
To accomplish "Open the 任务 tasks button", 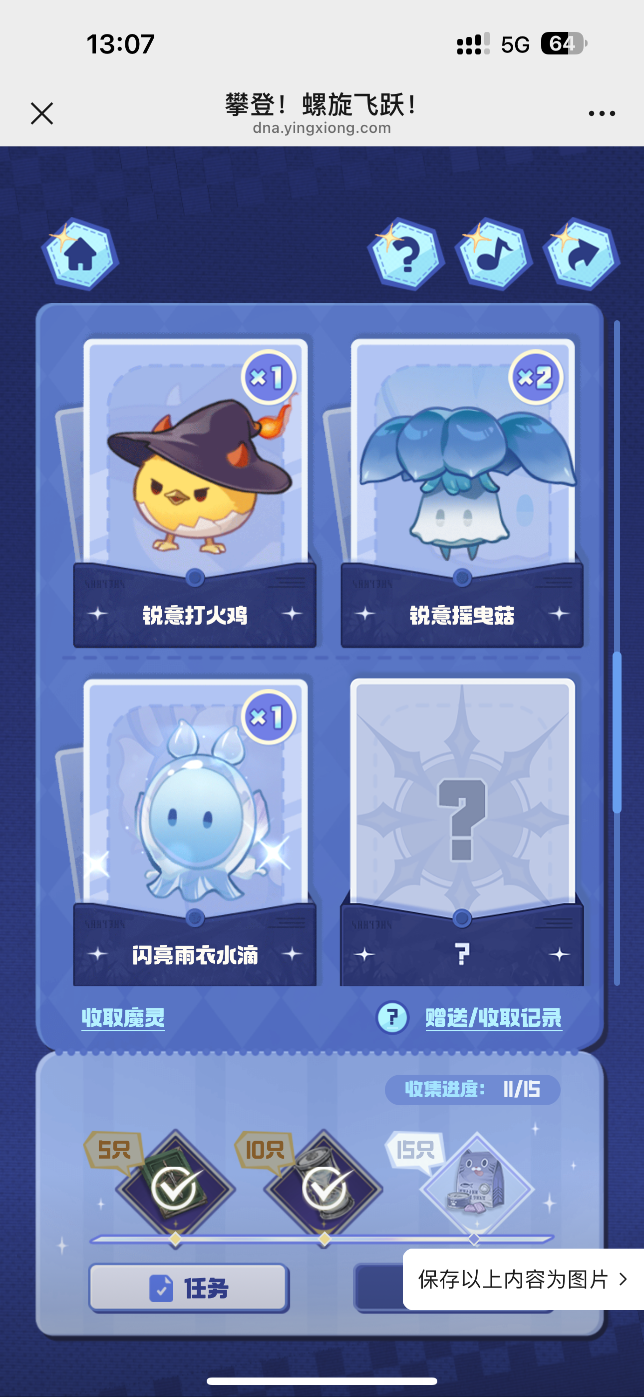I will (189, 1288).
